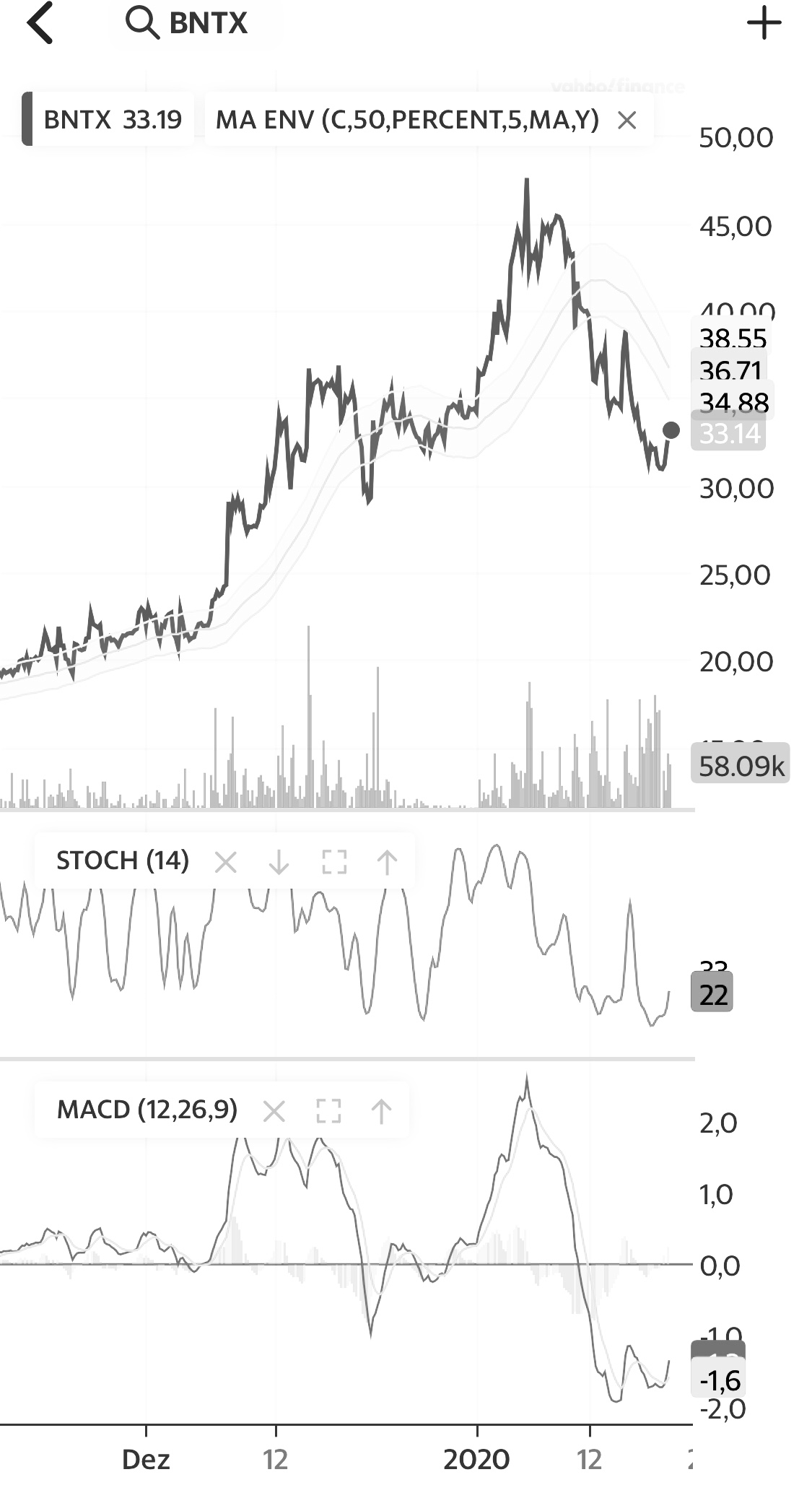Move the MACD panel up
This screenshot has width=812, height=1485.
(x=381, y=1112)
